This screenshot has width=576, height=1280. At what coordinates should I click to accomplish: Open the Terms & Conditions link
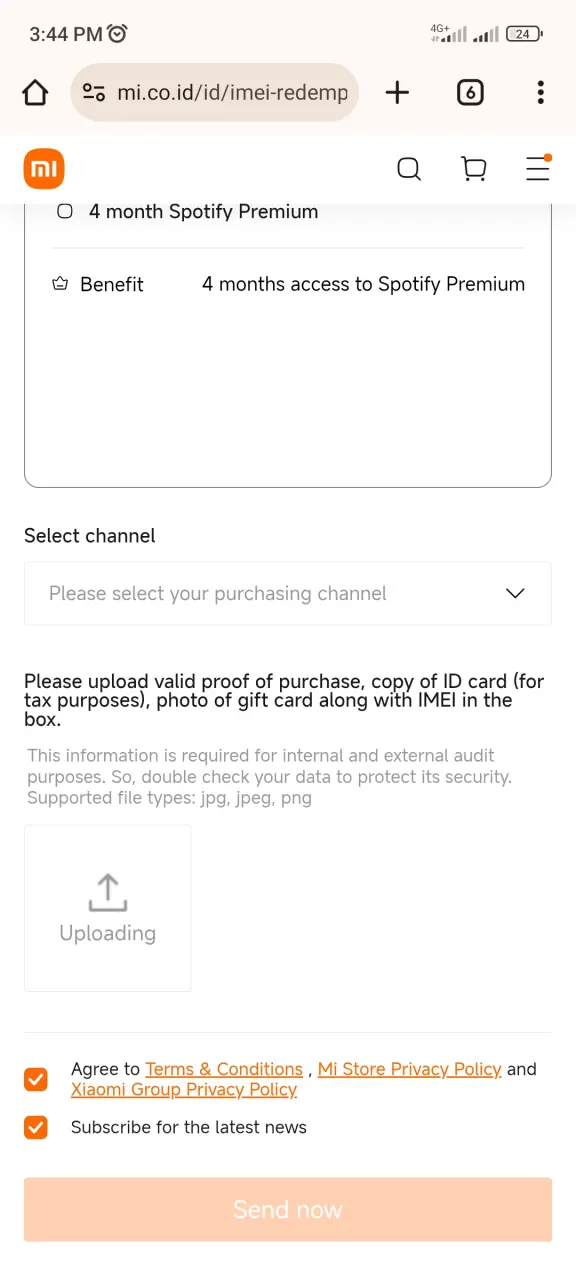[224, 1069]
